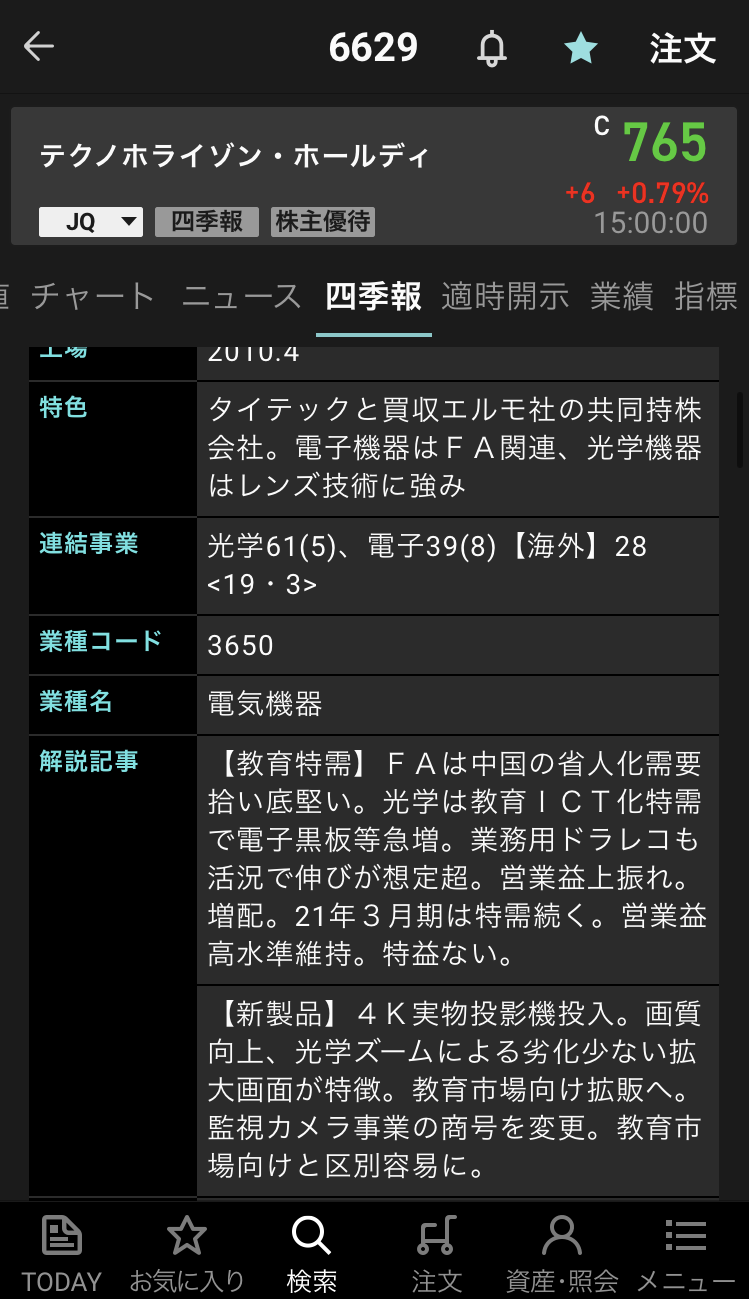
Task: Switch to the 適時開示 tab
Action: click(505, 297)
